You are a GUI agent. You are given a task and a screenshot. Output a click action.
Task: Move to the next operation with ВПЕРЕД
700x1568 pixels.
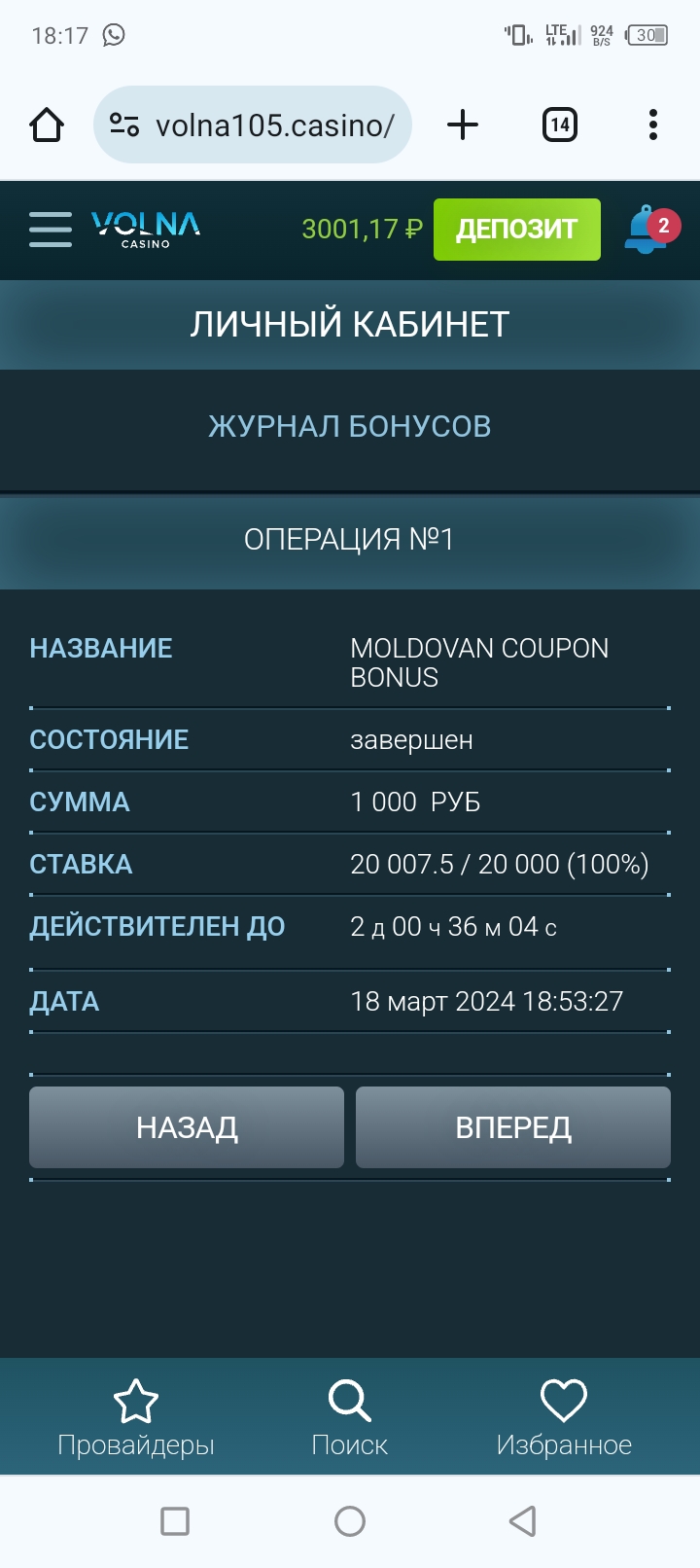click(513, 1127)
